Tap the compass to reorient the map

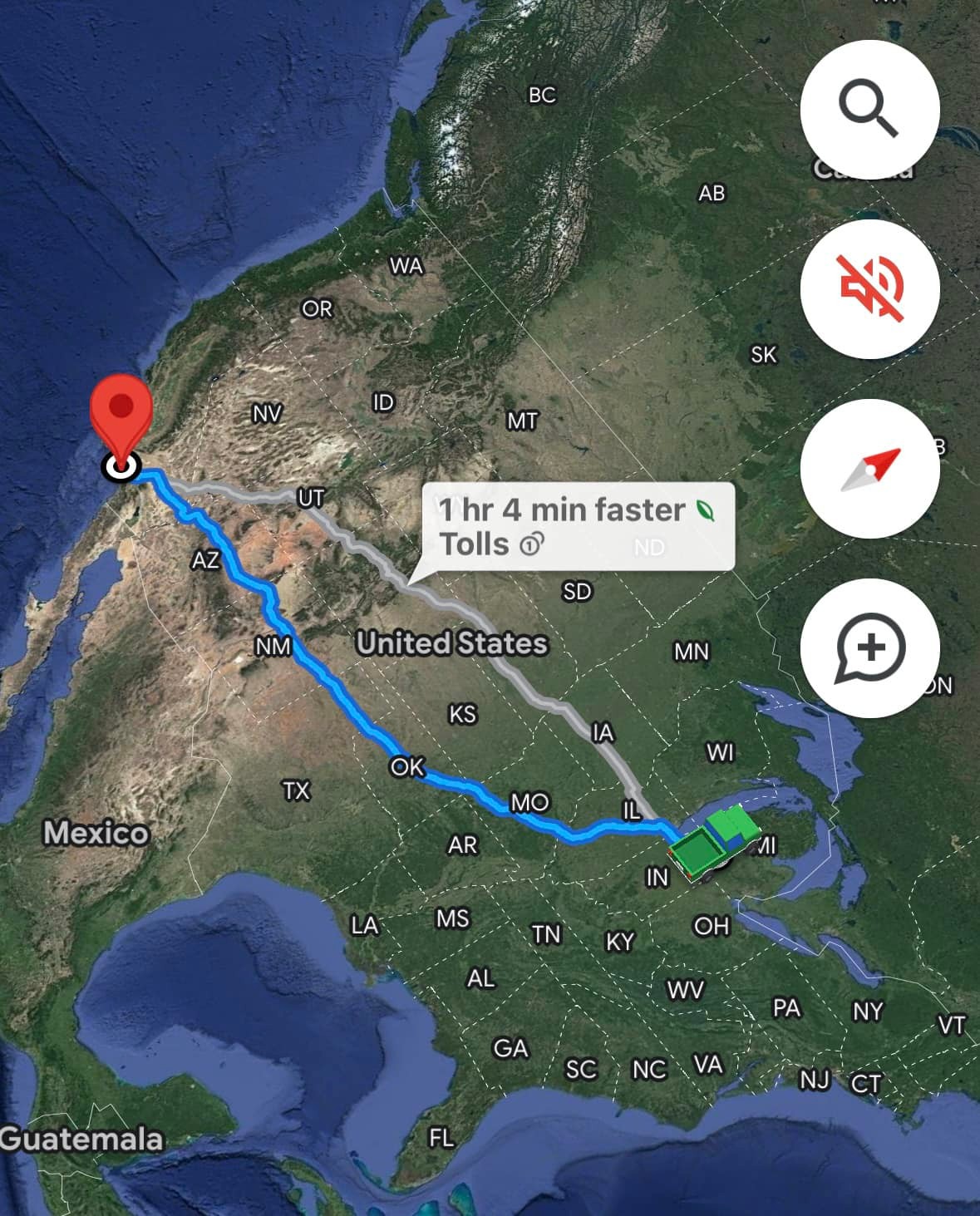click(869, 468)
